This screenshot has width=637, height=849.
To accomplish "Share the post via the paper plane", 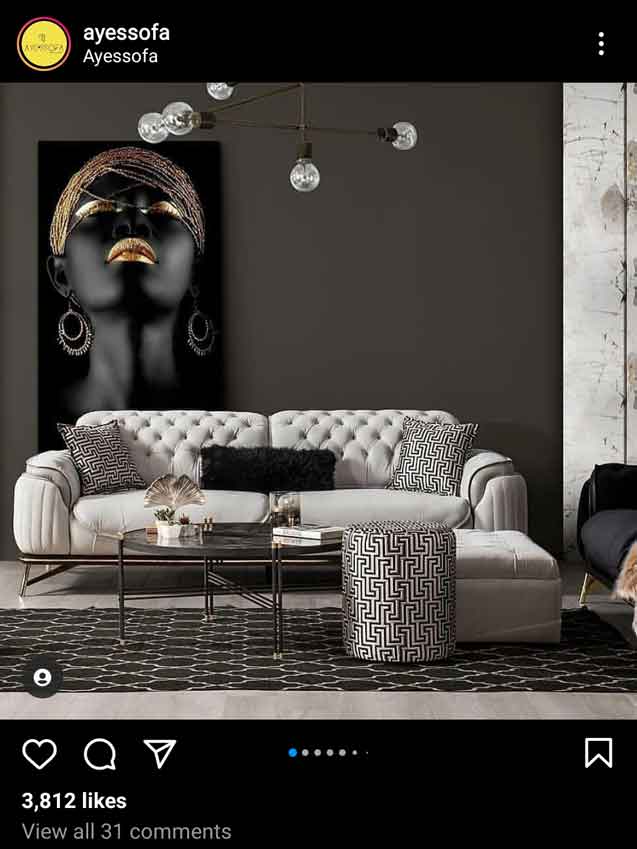I will pyautogui.click(x=161, y=753).
